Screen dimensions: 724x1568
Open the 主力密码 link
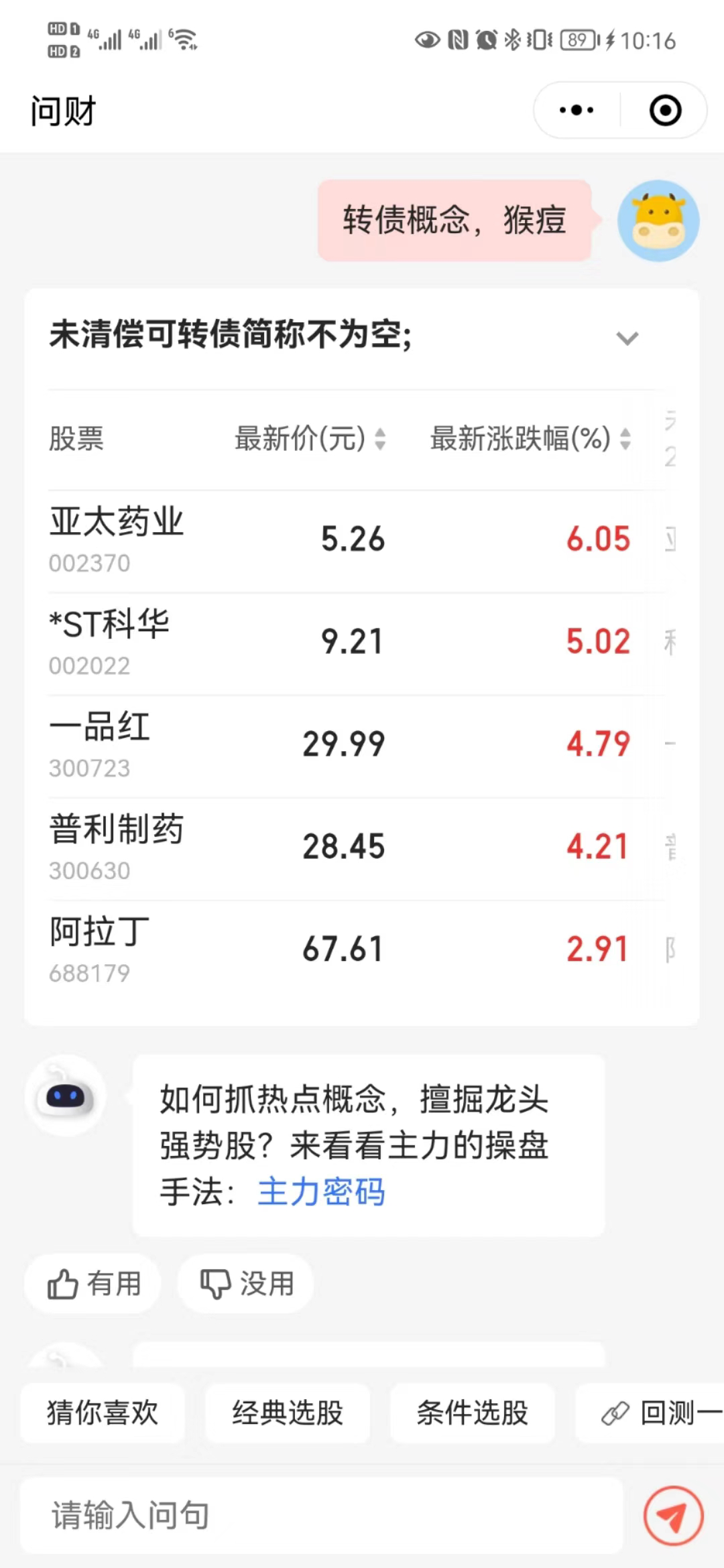323,1193
